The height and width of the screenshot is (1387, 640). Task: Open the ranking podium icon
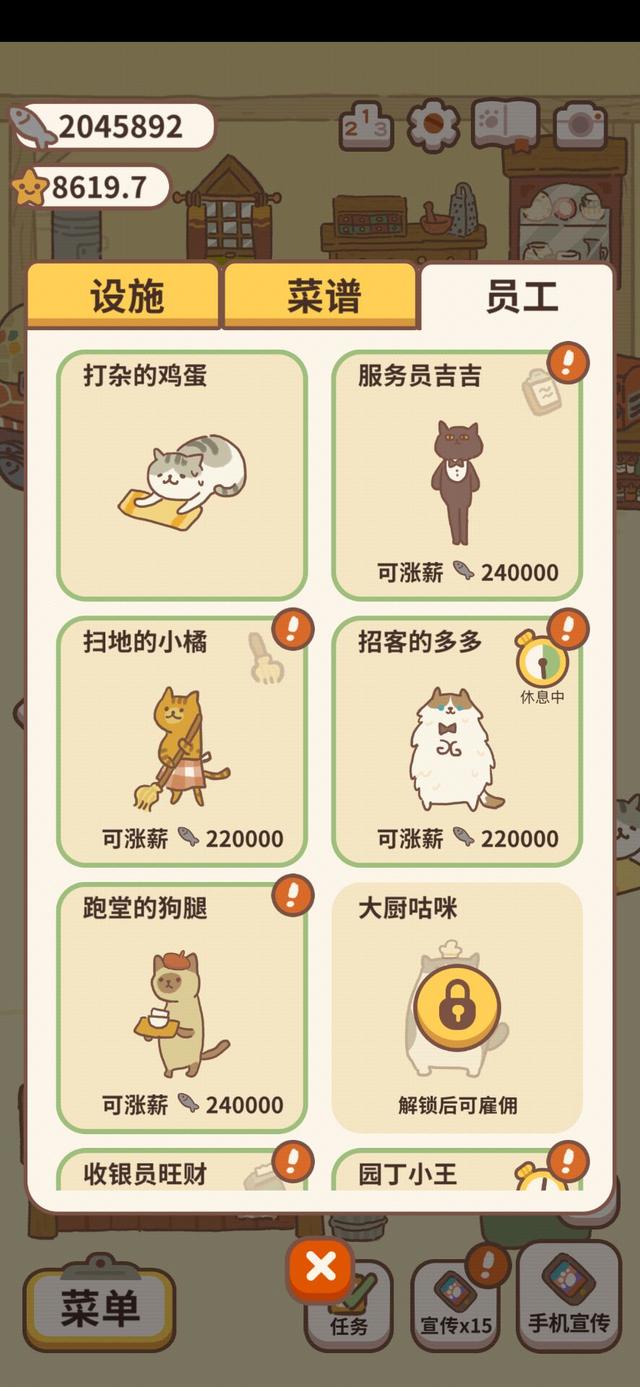coord(366,127)
